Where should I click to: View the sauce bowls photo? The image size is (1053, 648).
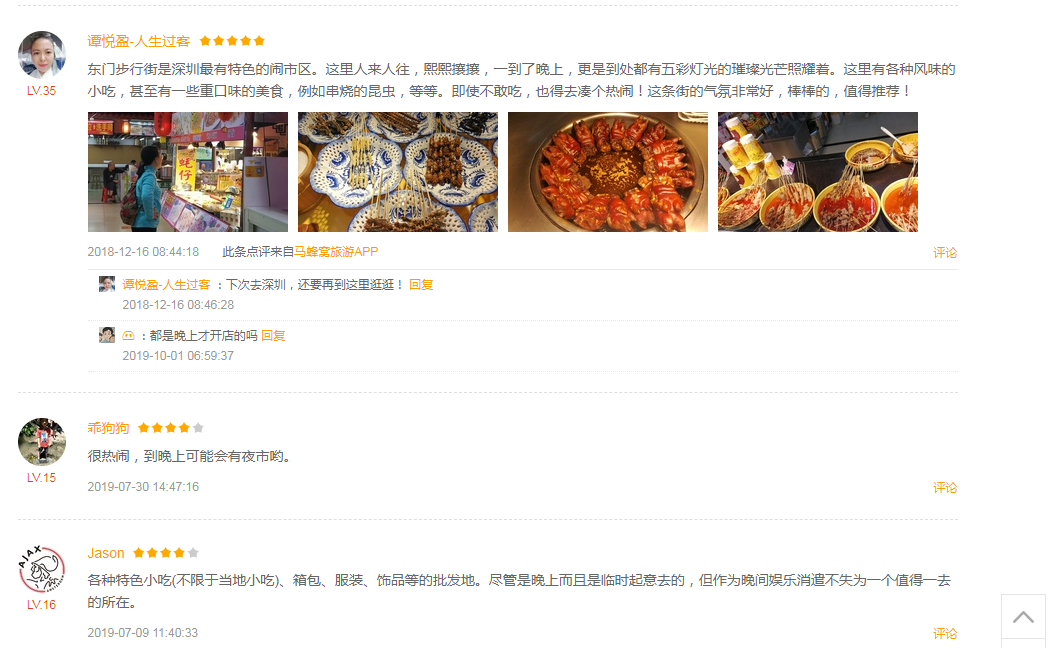(x=818, y=172)
